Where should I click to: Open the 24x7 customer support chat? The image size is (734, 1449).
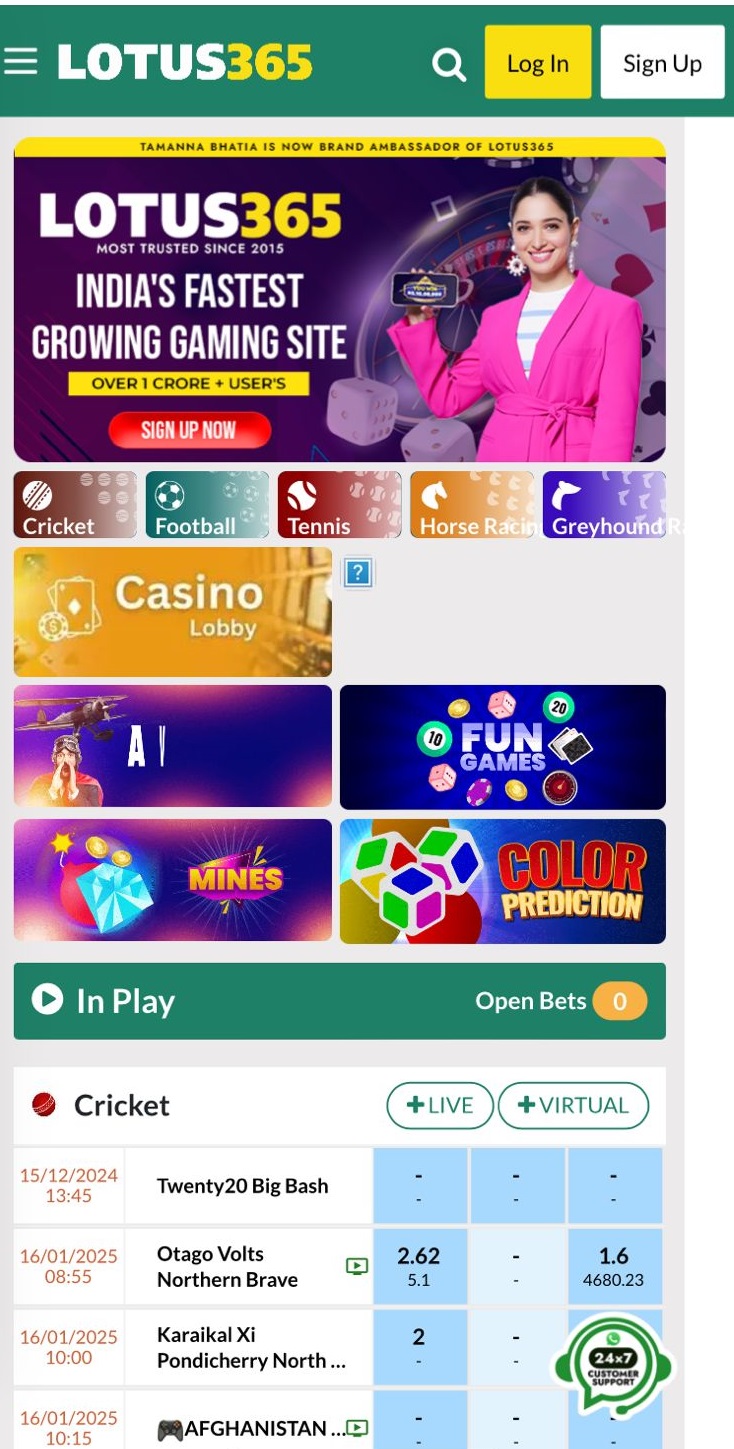(613, 1364)
